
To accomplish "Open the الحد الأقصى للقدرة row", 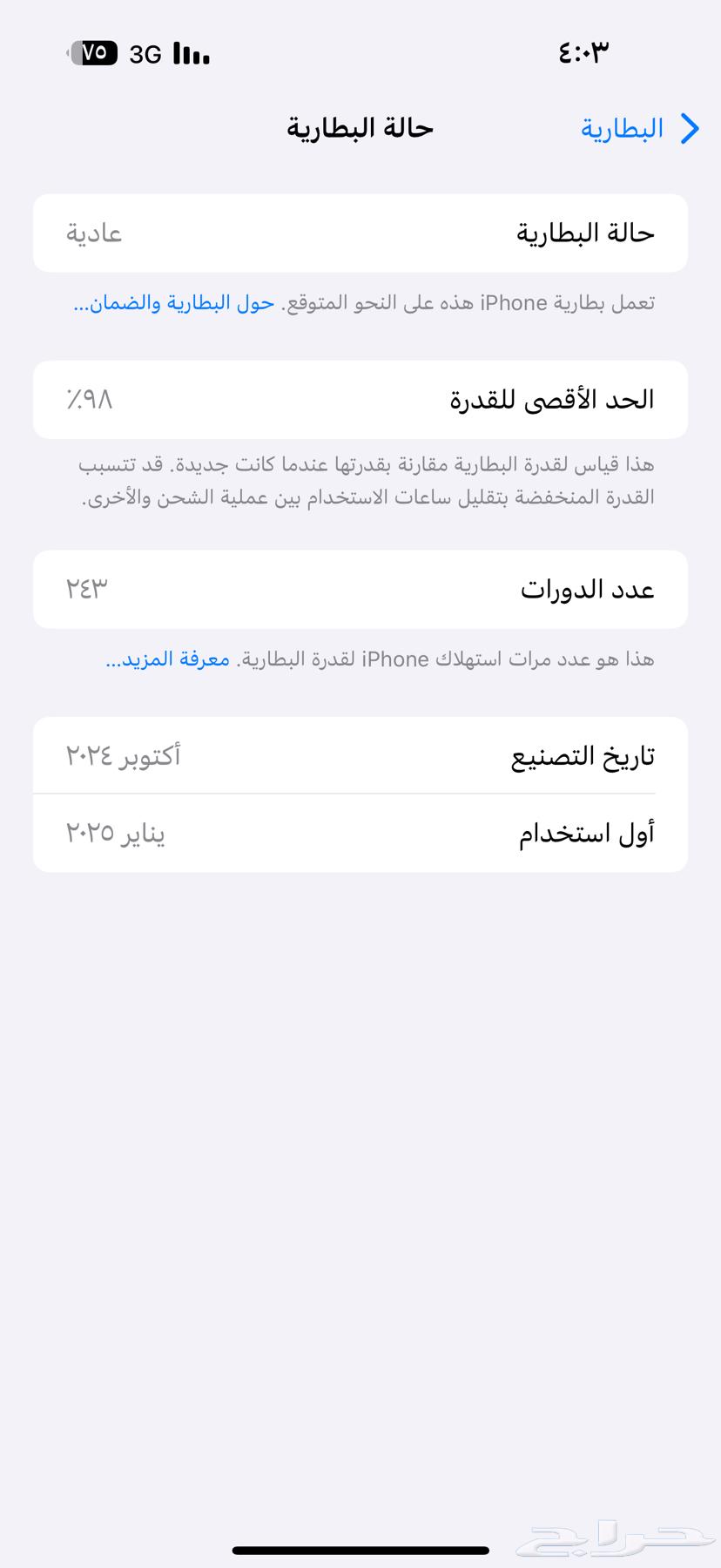I will 360,399.
